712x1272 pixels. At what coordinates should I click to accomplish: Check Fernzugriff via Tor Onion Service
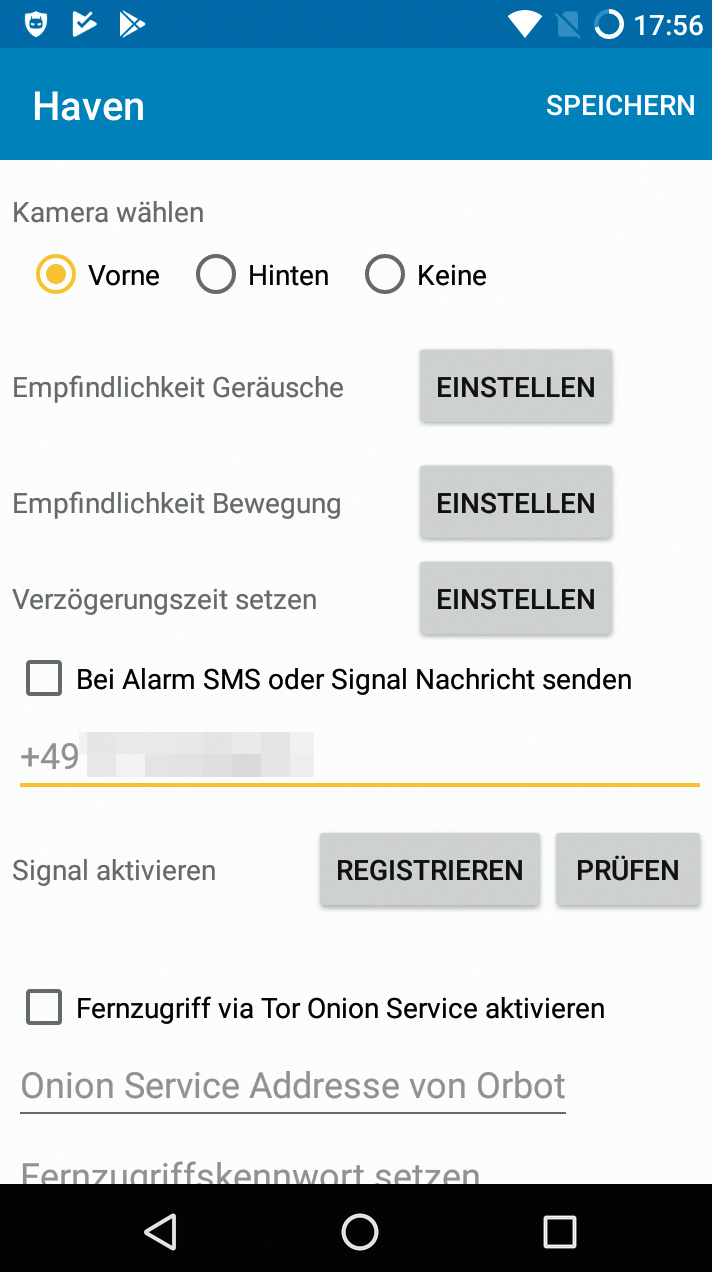click(x=44, y=1008)
